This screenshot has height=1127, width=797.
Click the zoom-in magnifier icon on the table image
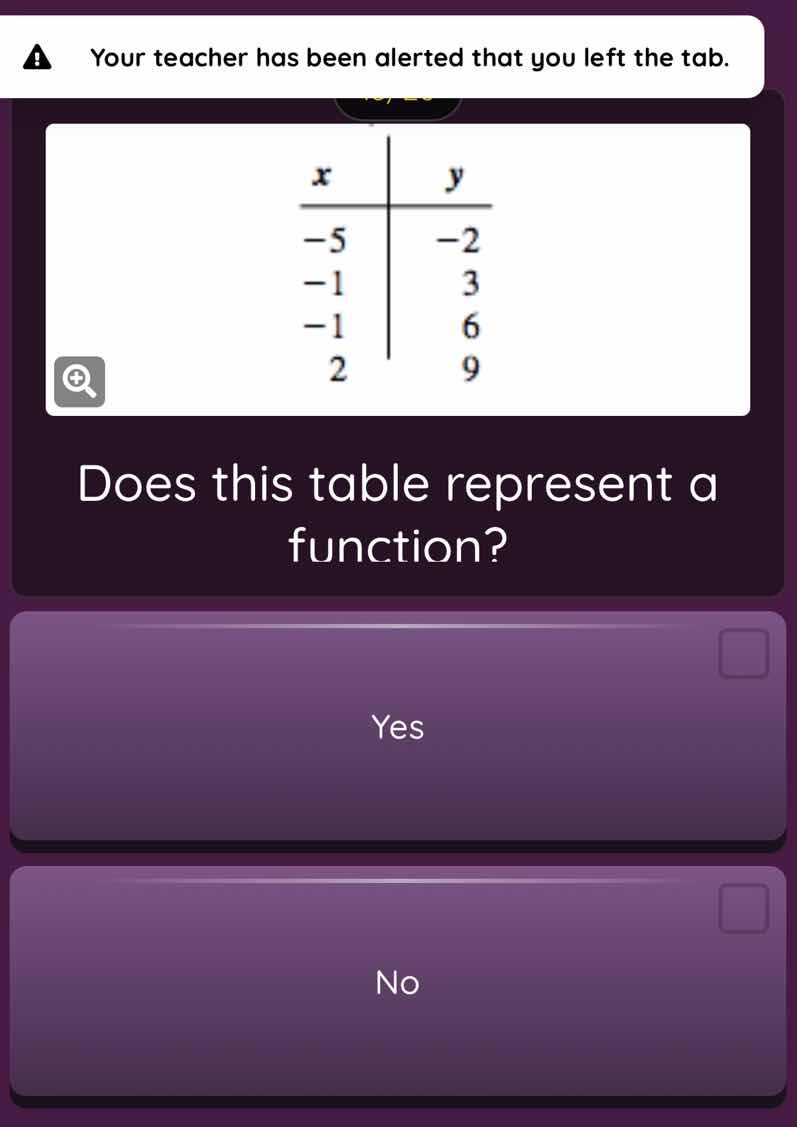(x=80, y=381)
